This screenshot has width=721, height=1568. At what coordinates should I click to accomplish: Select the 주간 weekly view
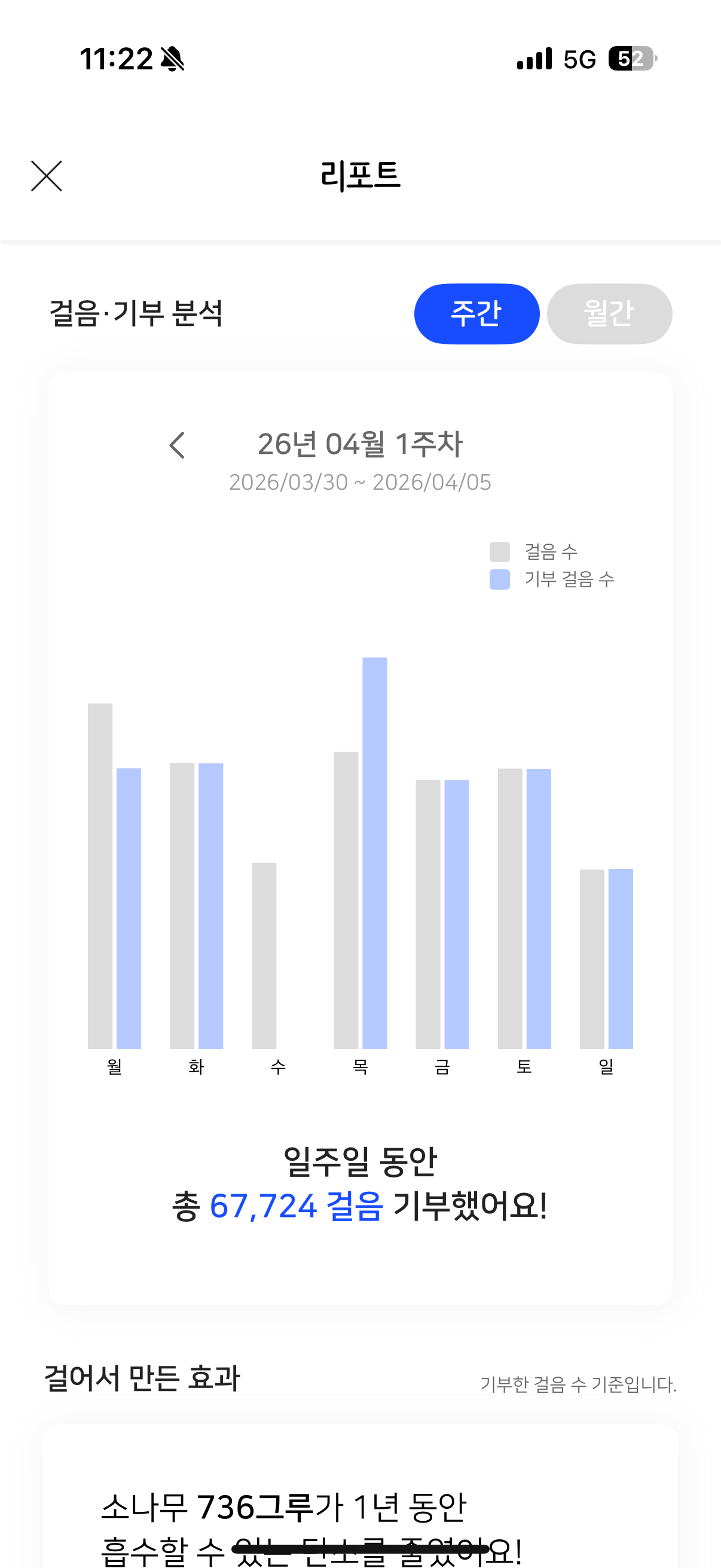coord(476,313)
